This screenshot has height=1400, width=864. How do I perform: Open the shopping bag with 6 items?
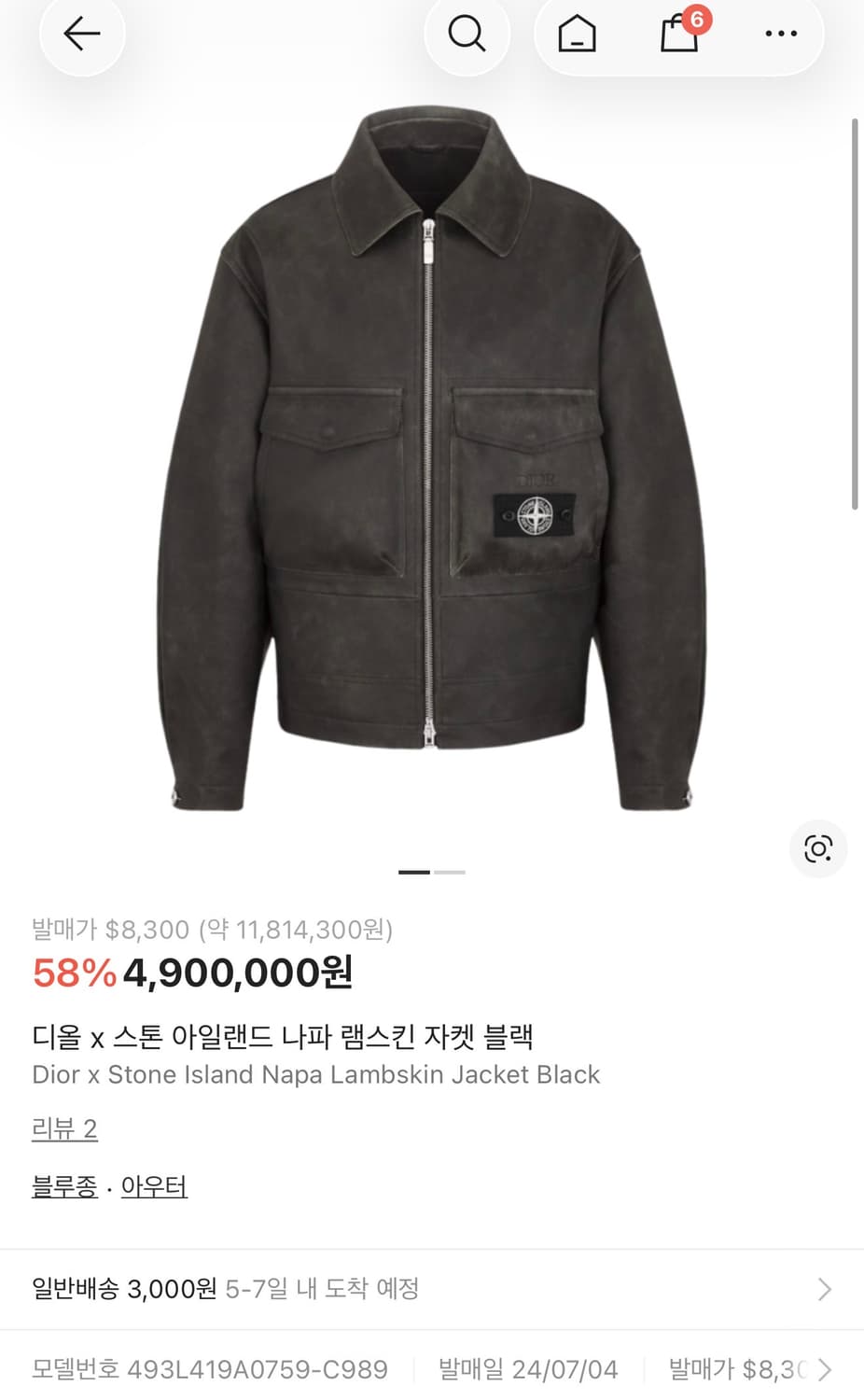tap(678, 37)
